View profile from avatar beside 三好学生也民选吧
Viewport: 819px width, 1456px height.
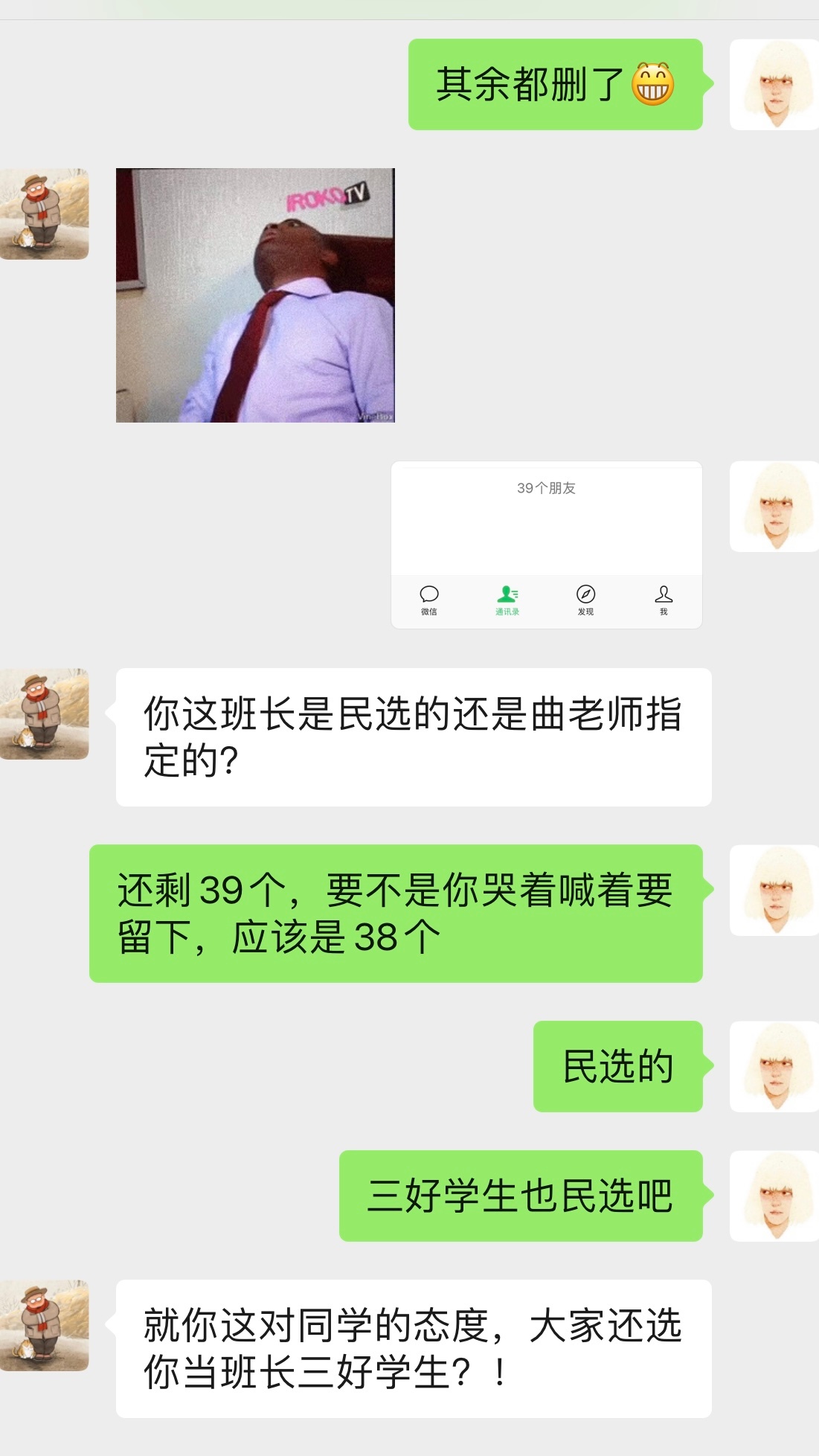774,1196
